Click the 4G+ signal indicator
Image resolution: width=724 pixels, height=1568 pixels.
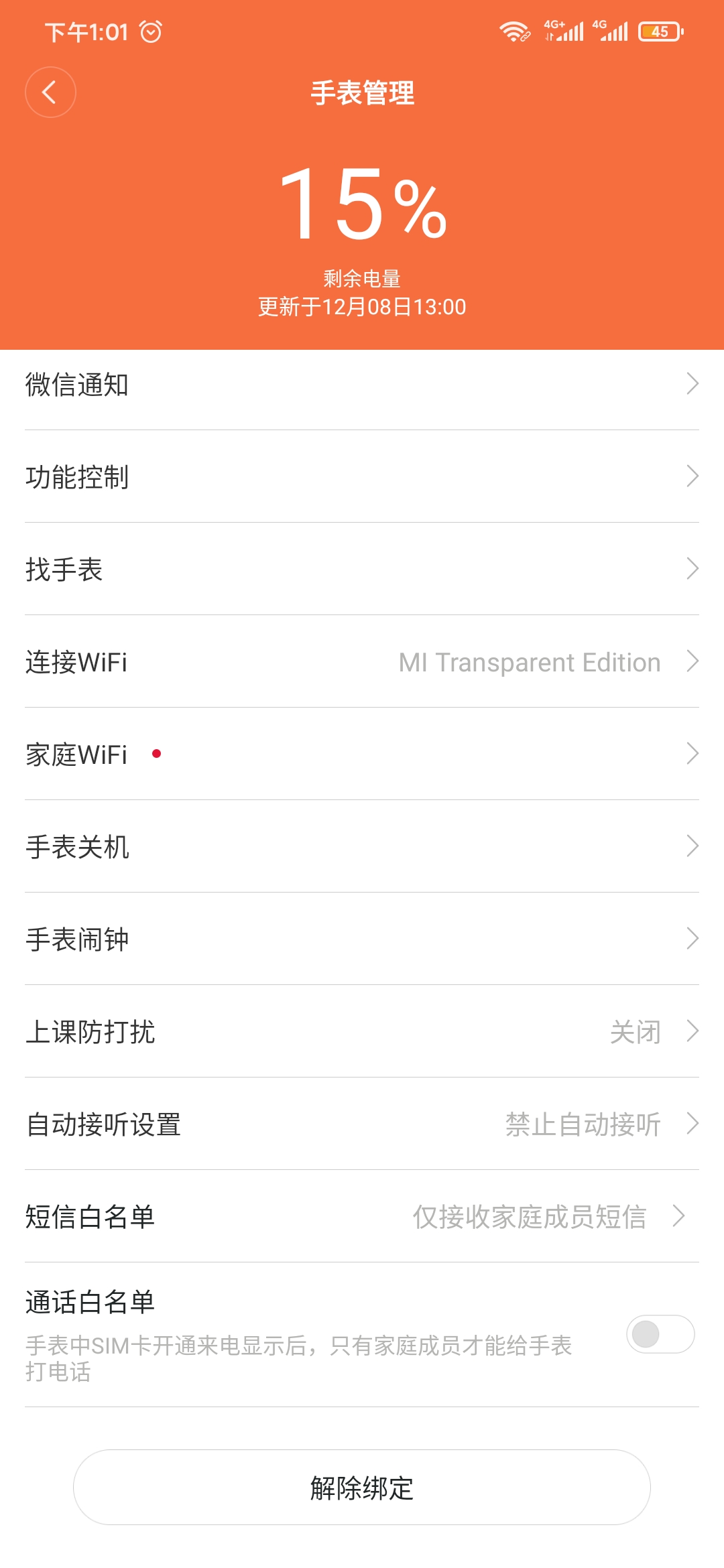click(563, 30)
